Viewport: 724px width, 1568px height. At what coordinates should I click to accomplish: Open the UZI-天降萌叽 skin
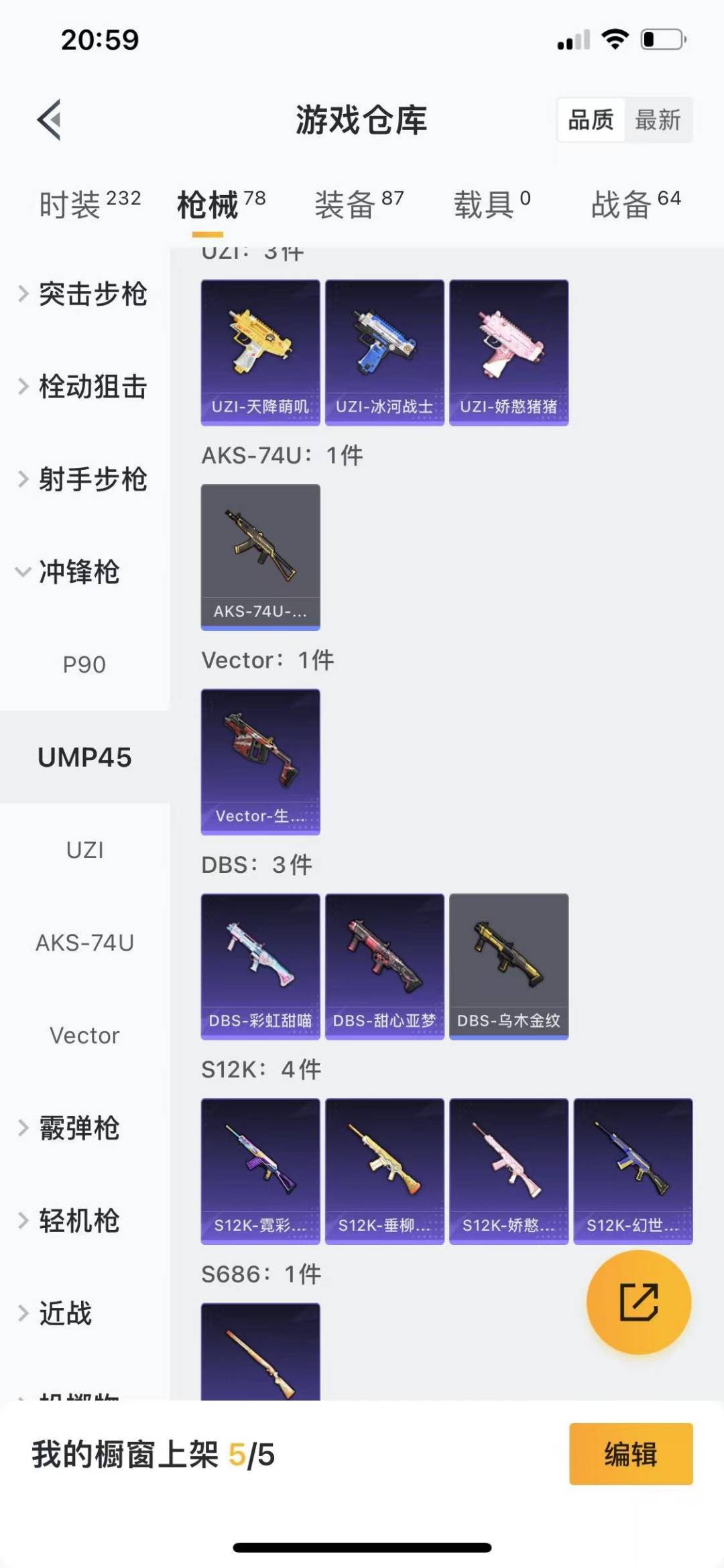point(261,353)
